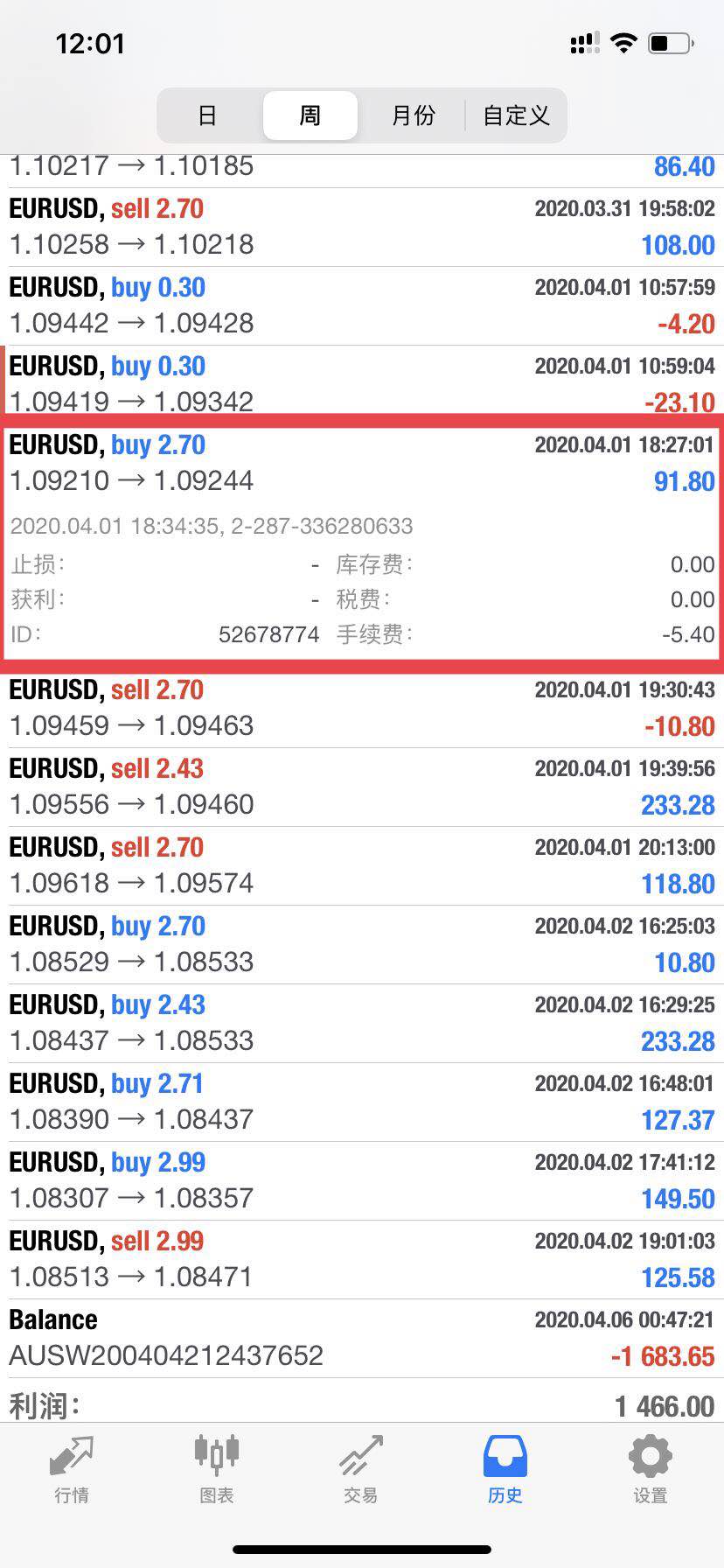Expand the buy 2.71 trade at 16:48:01
This screenshot has width=724, height=1568.
362,1102
